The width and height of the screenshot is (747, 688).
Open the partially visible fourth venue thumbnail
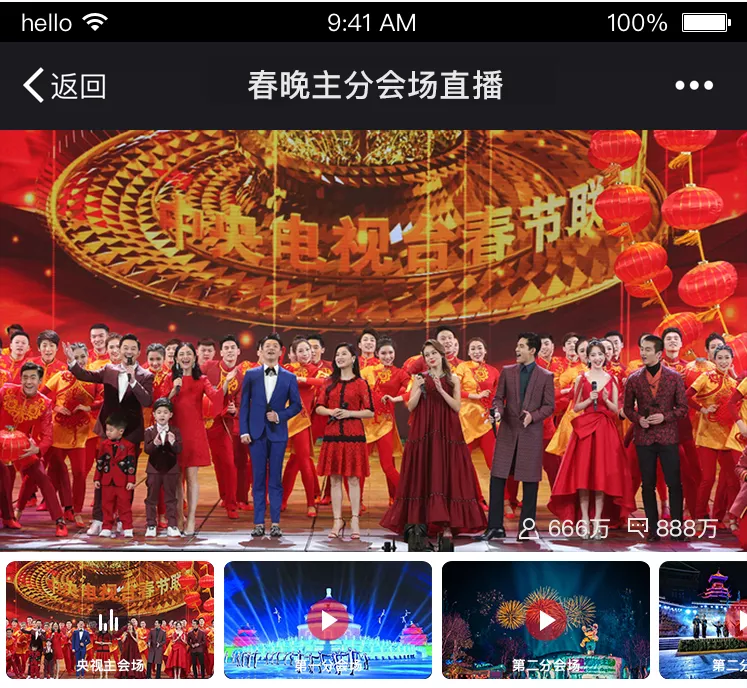coord(704,620)
